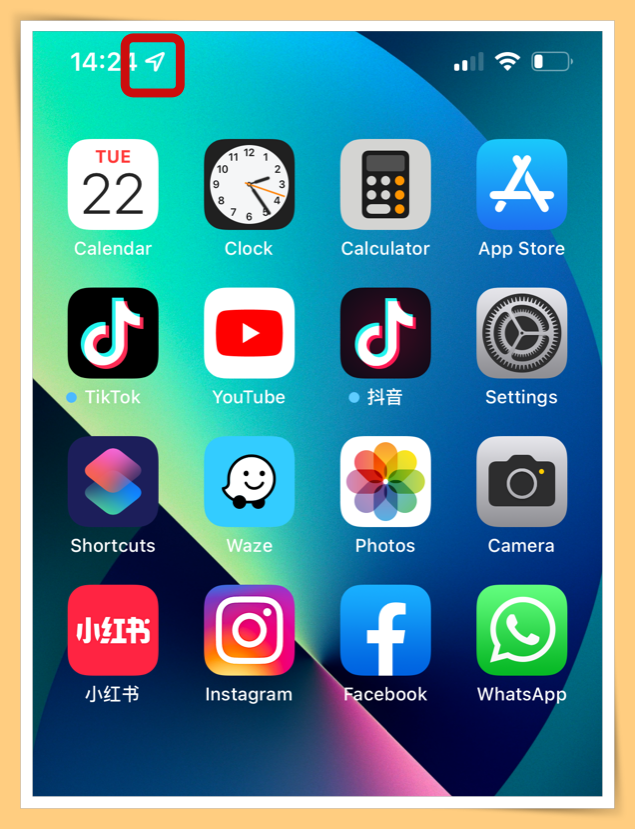The width and height of the screenshot is (635, 829).
Task: Launch Instagram
Action: click(249, 630)
